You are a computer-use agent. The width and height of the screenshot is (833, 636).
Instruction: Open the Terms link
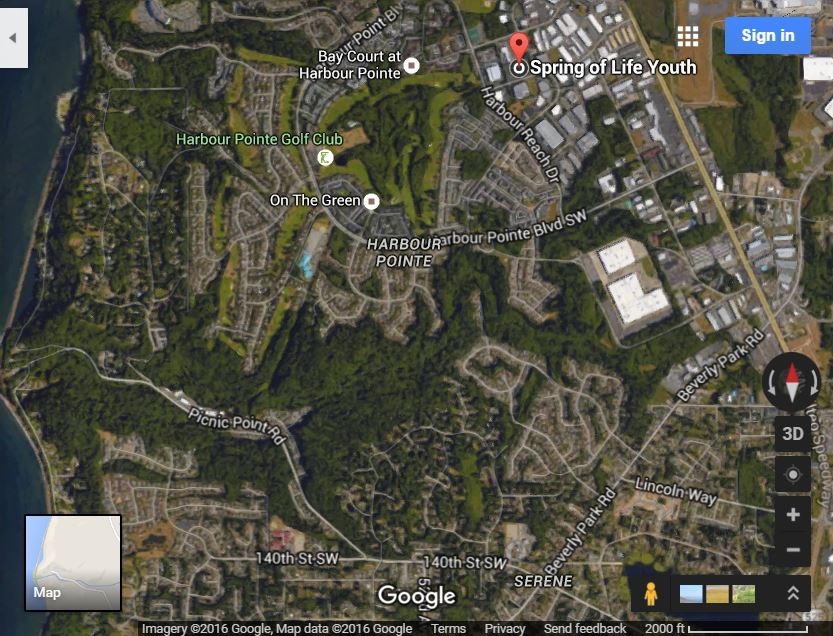click(448, 629)
